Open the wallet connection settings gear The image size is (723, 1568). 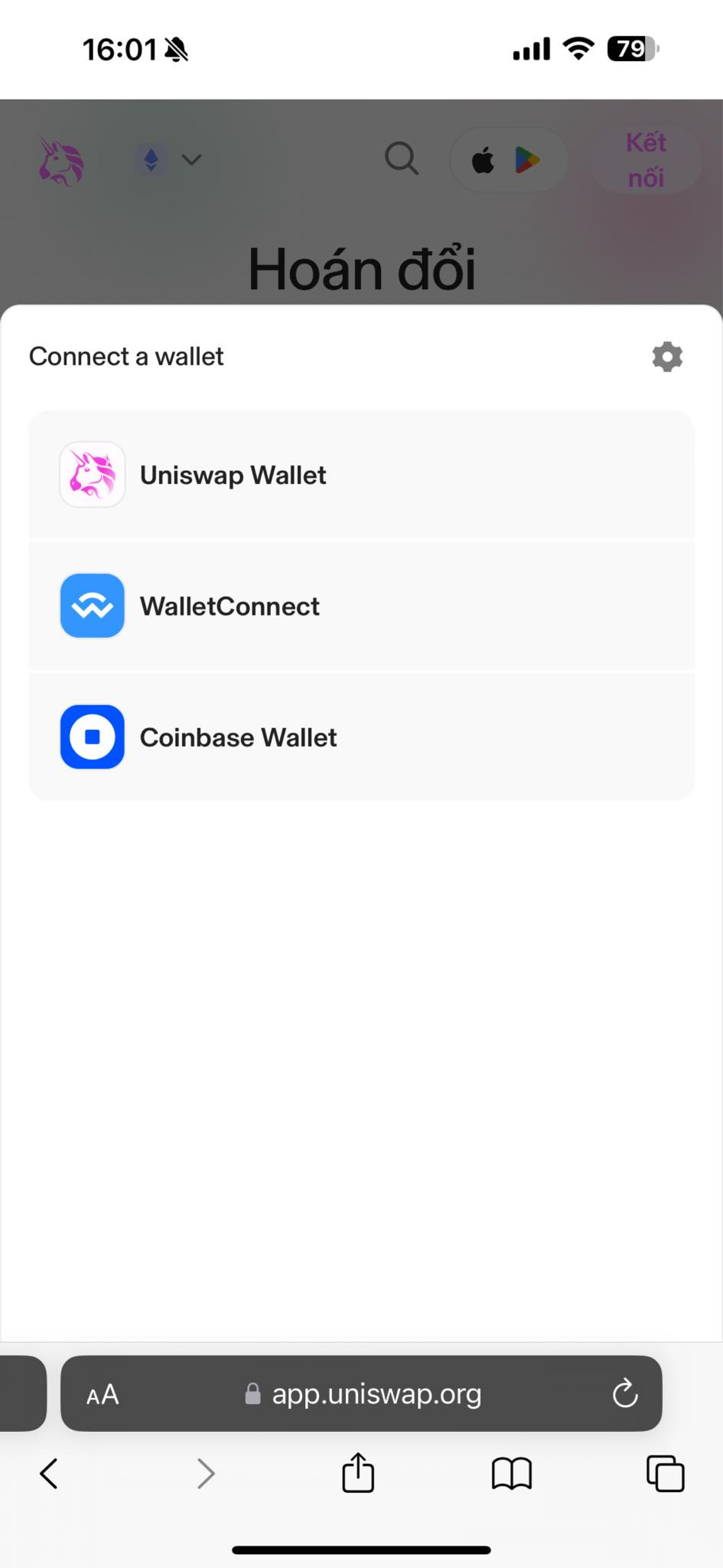tap(667, 358)
